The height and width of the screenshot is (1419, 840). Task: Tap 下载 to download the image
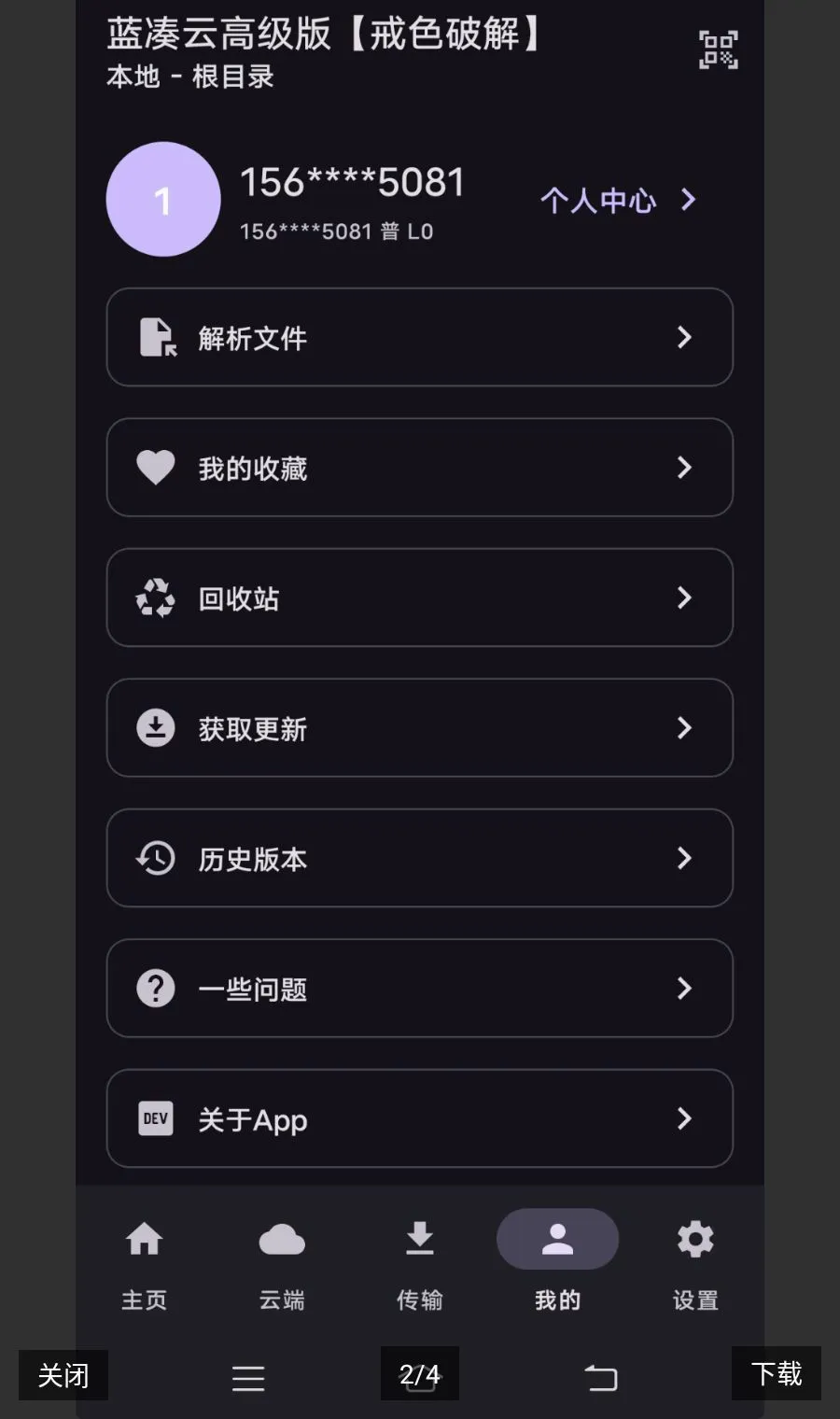coord(777,1373)
